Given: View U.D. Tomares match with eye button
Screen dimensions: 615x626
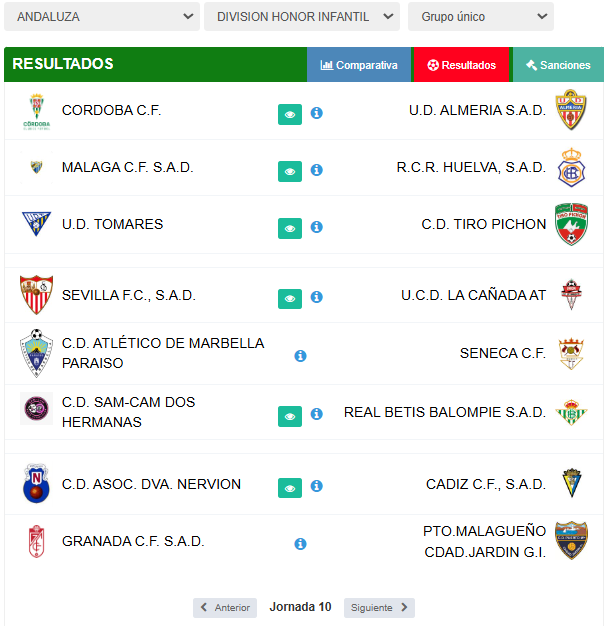Looking at the screenshot, I should click(x=290, y=228).
